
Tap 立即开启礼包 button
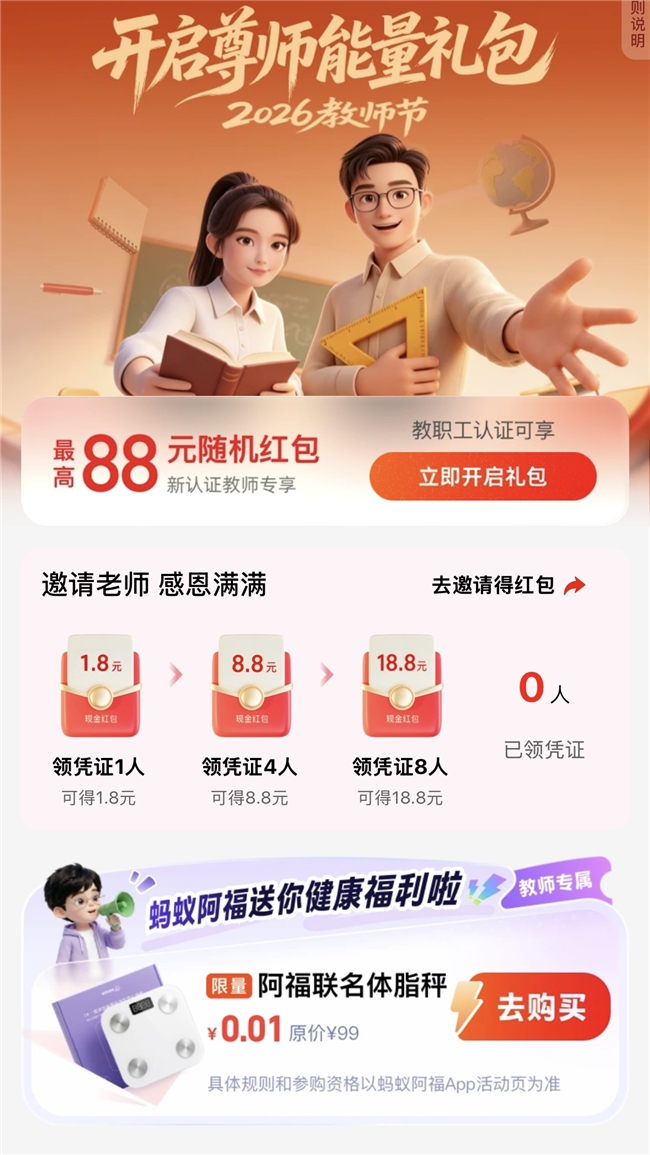click(483, 477)
